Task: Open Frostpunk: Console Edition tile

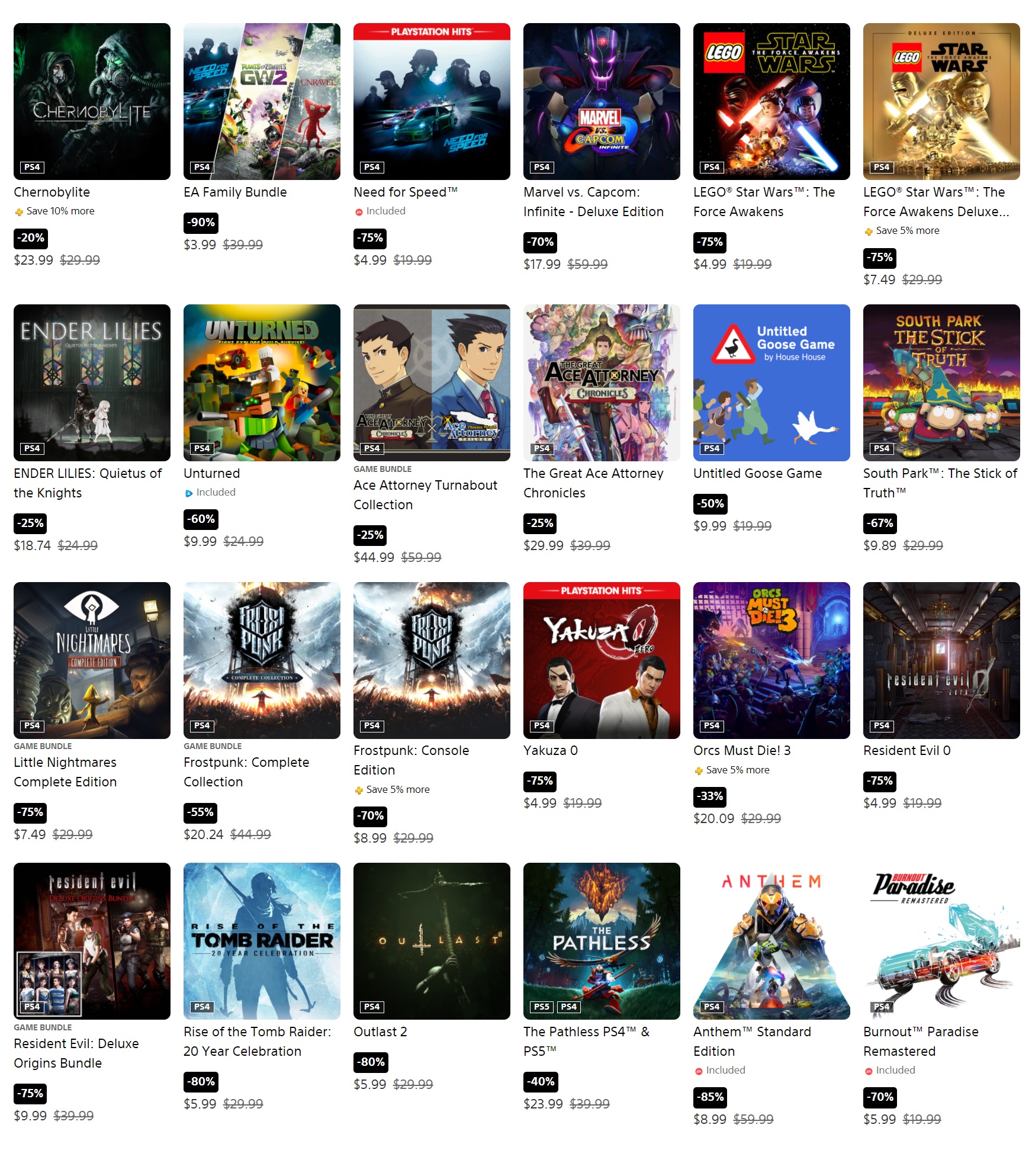Action: (x=432, y=660)
